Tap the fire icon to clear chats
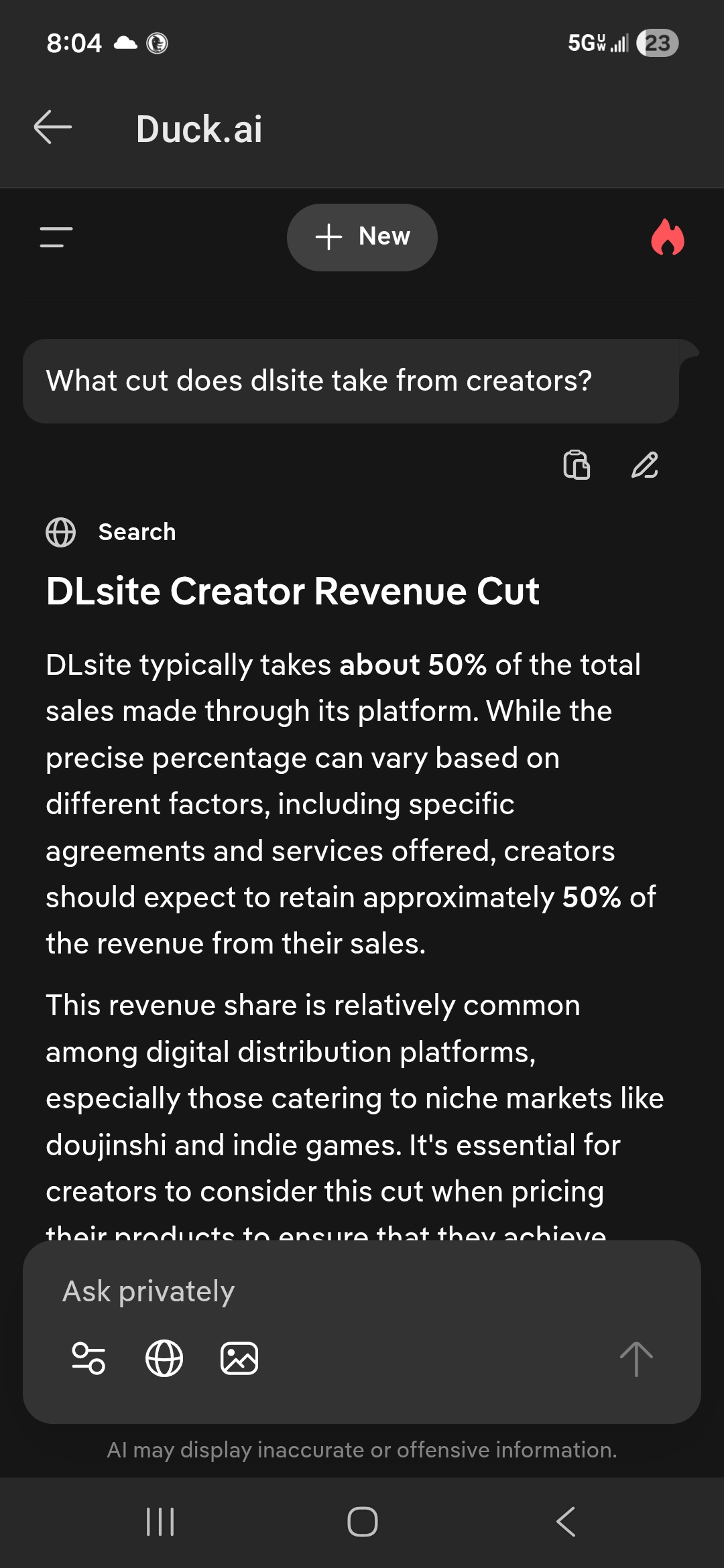The image size is (724, 1568). pos(667,237)
